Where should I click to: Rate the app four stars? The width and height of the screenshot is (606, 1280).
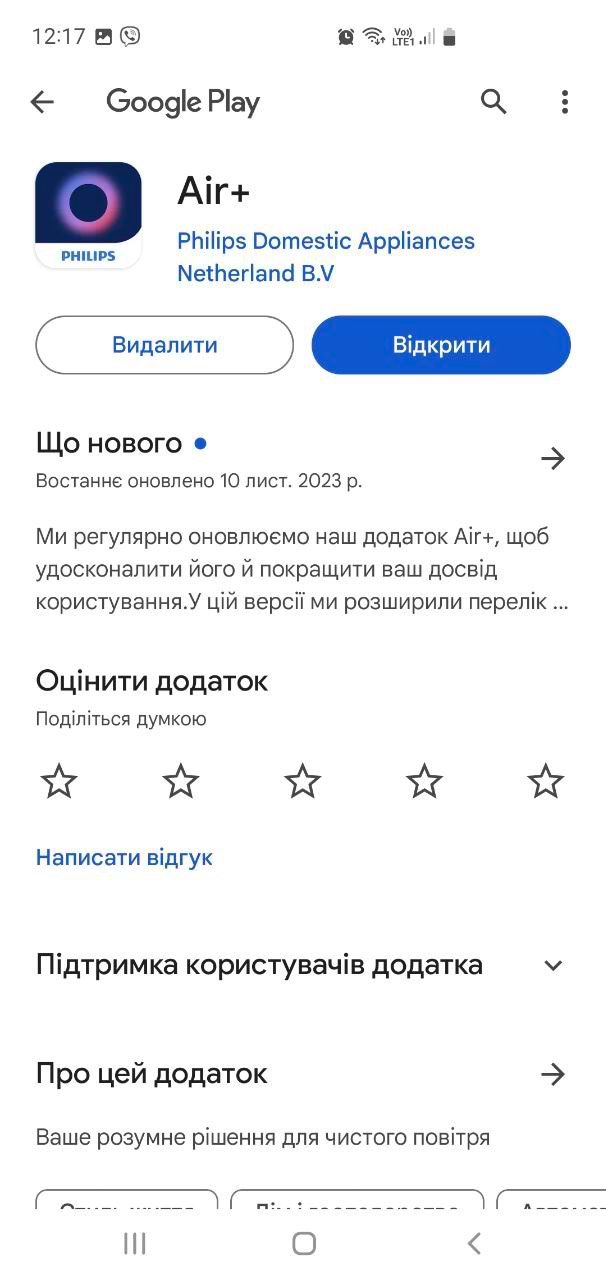(x=424, y=781)
